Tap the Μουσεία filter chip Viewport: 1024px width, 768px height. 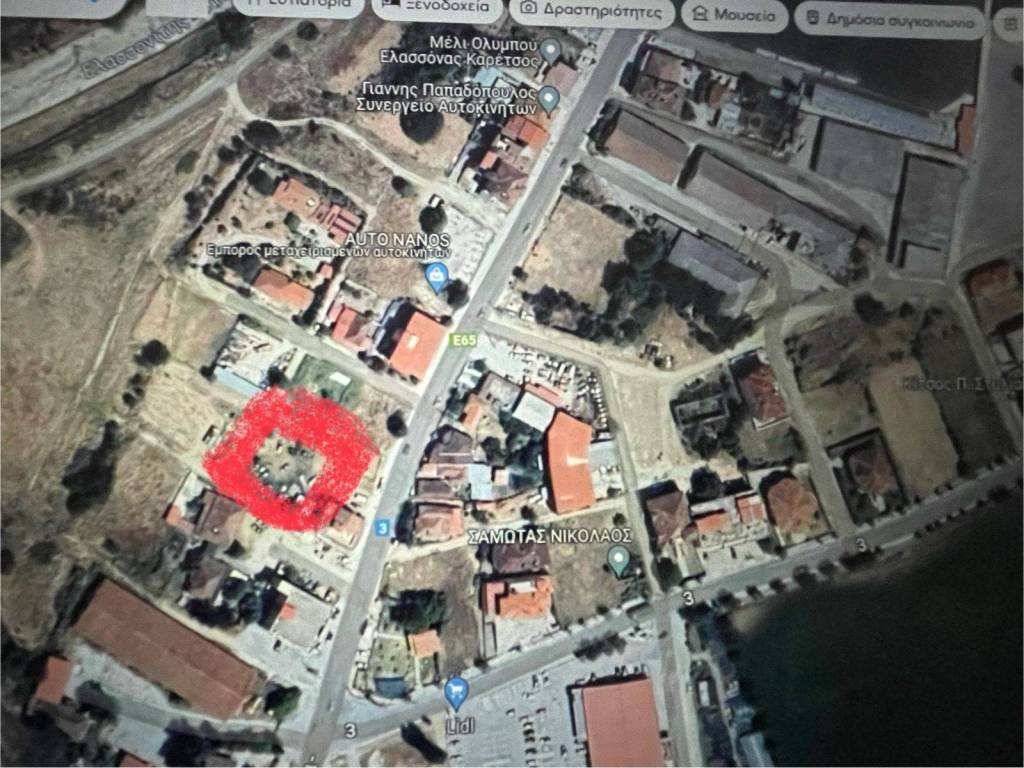click(x=733, y=15)
